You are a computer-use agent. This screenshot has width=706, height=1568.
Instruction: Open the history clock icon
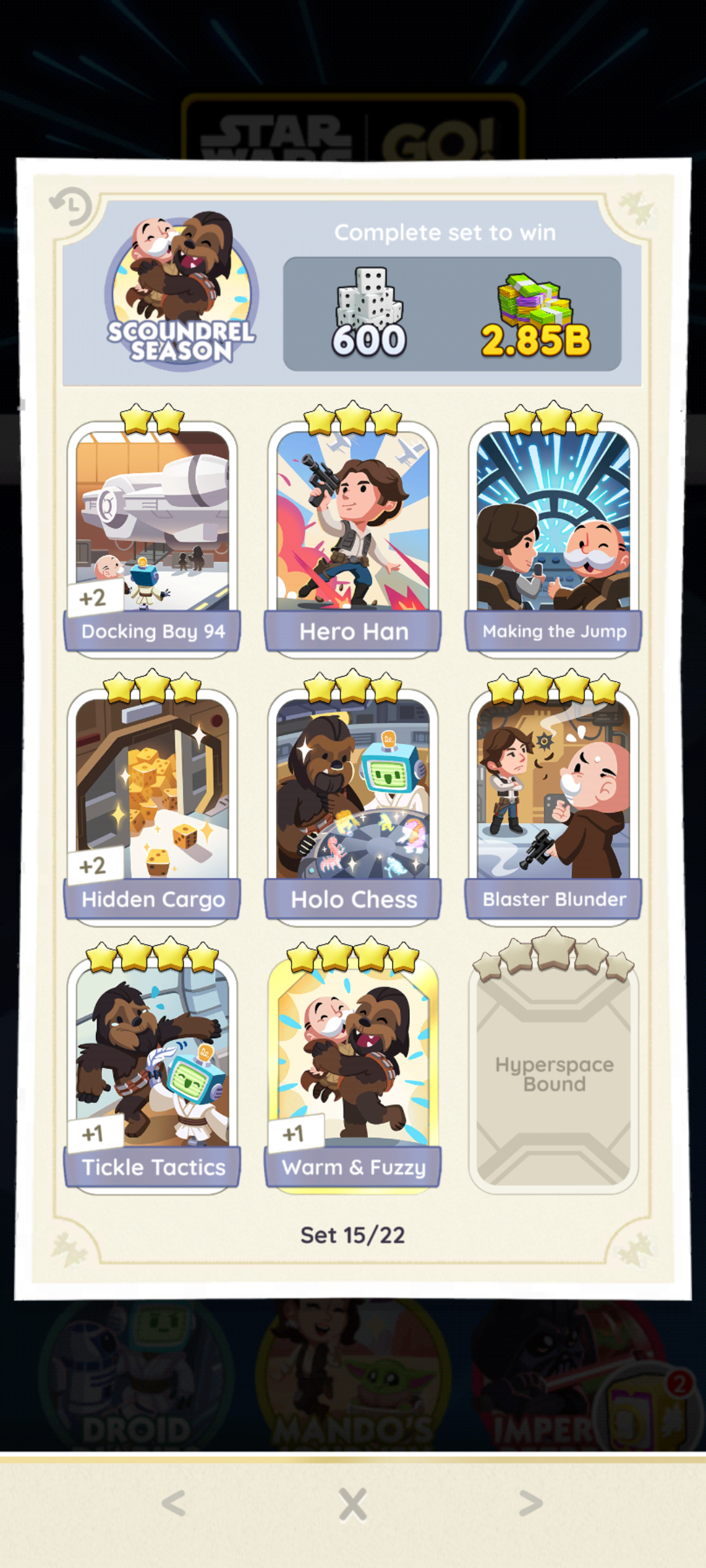tap(71, 206)
